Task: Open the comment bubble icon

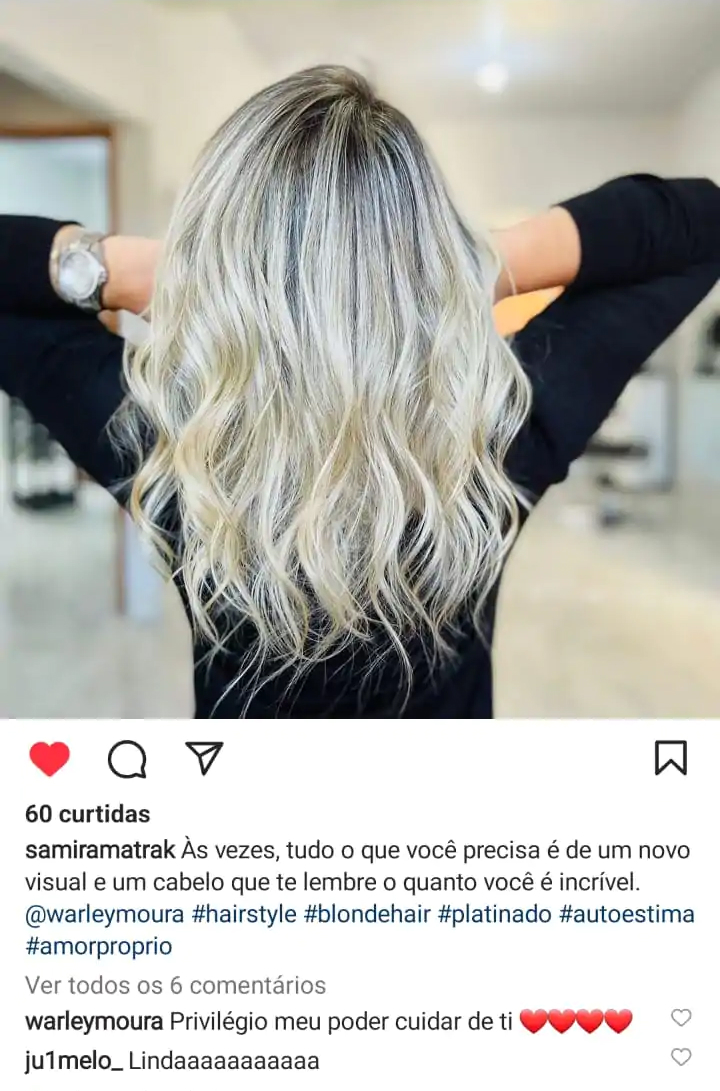Action: coord(127,760)
